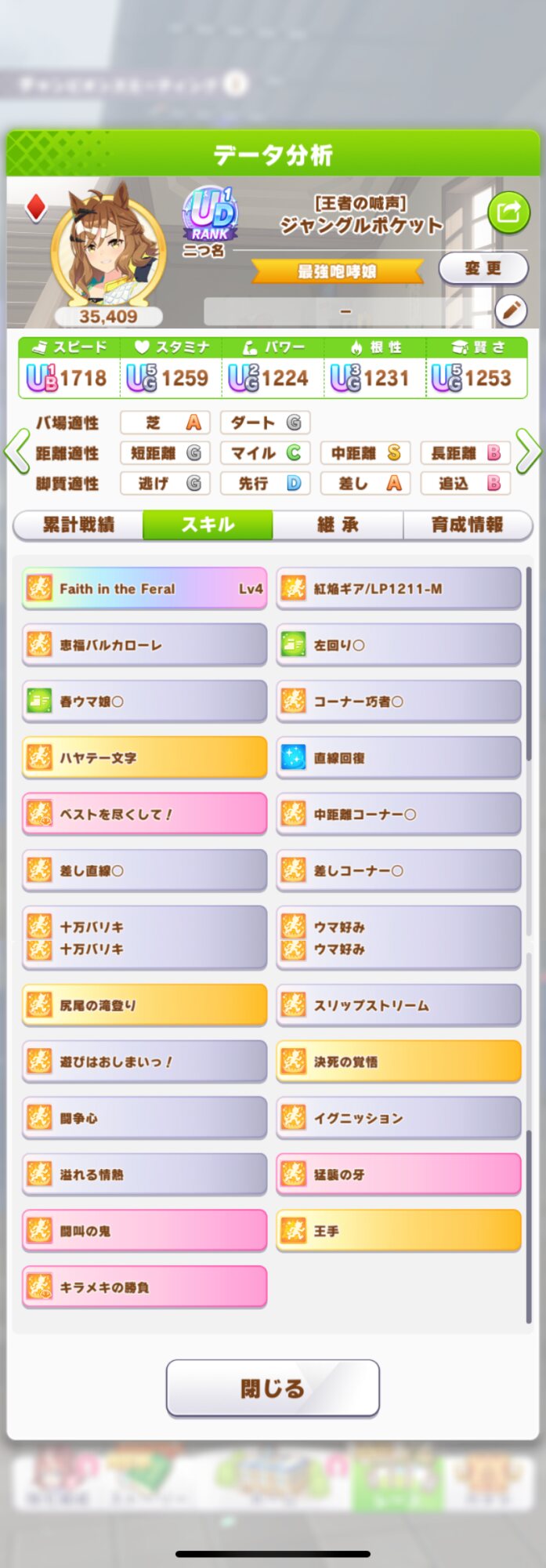Screen dimensions: 546x1568
Task: Tap the ハヤテ一文字 skill
Action: (144, 758)
